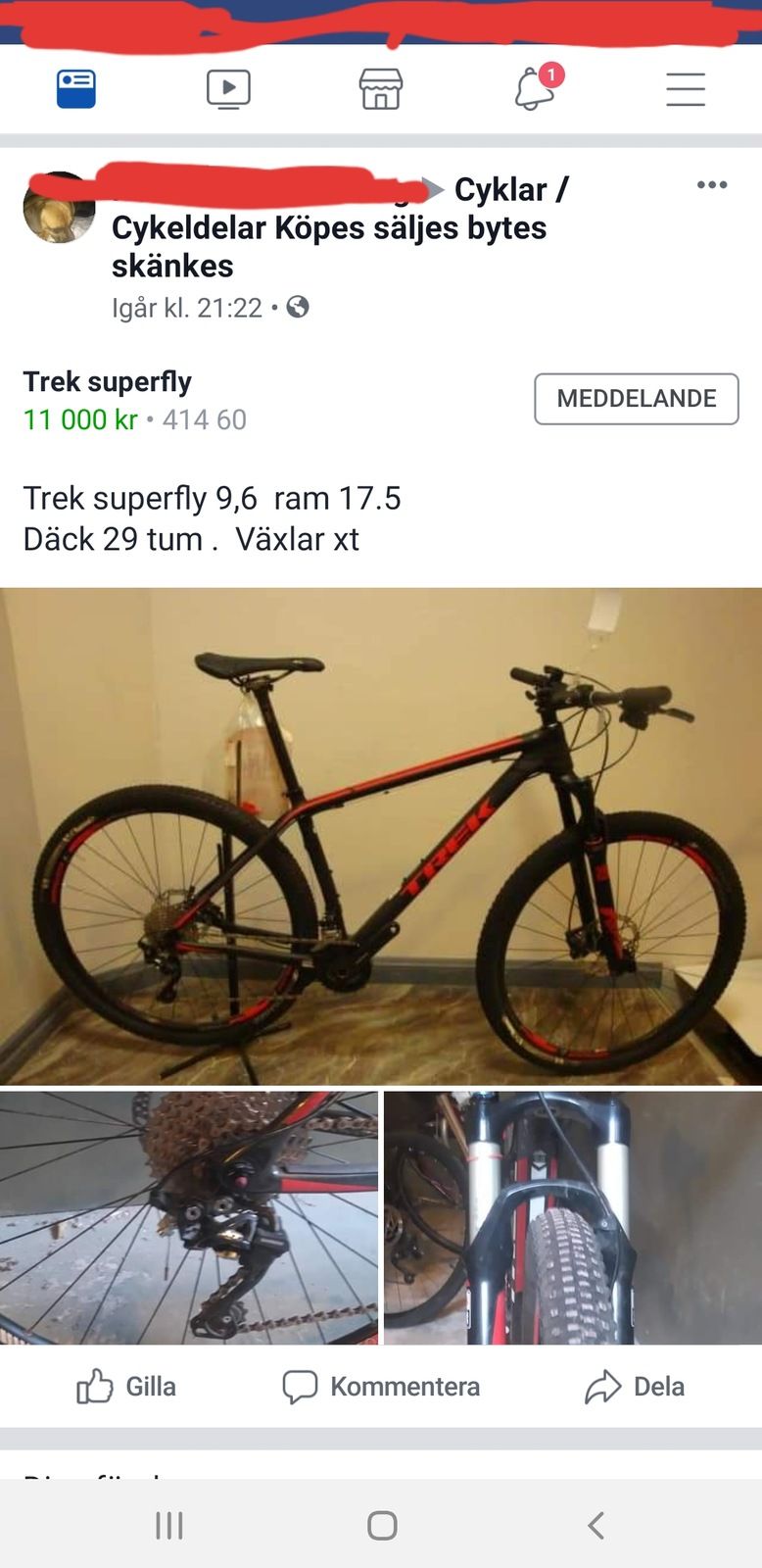Switch to the news feed tab
The height and width of the screenshot is (1568, 762).
pyautogui.click(x=76, y=89)
